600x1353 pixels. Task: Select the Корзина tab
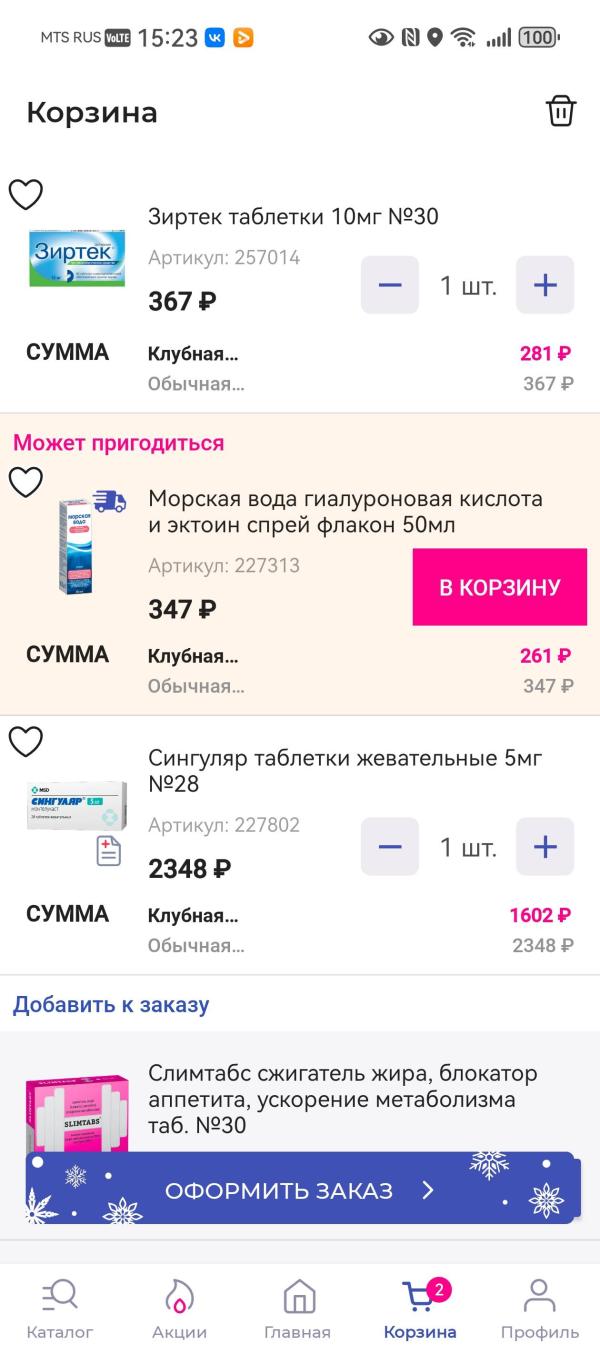click(420, 1309)
